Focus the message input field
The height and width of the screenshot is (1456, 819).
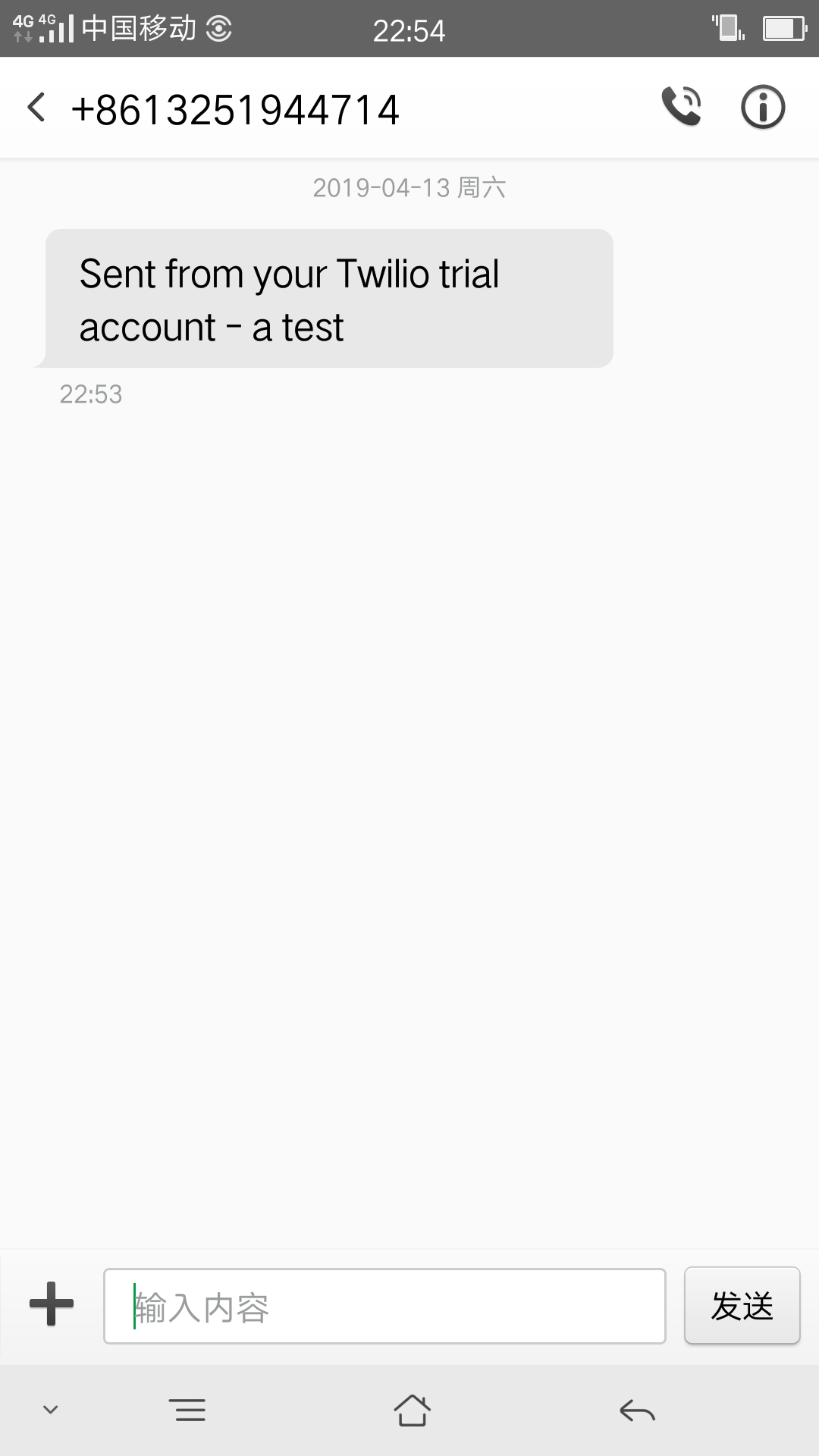pos(384,1306)
